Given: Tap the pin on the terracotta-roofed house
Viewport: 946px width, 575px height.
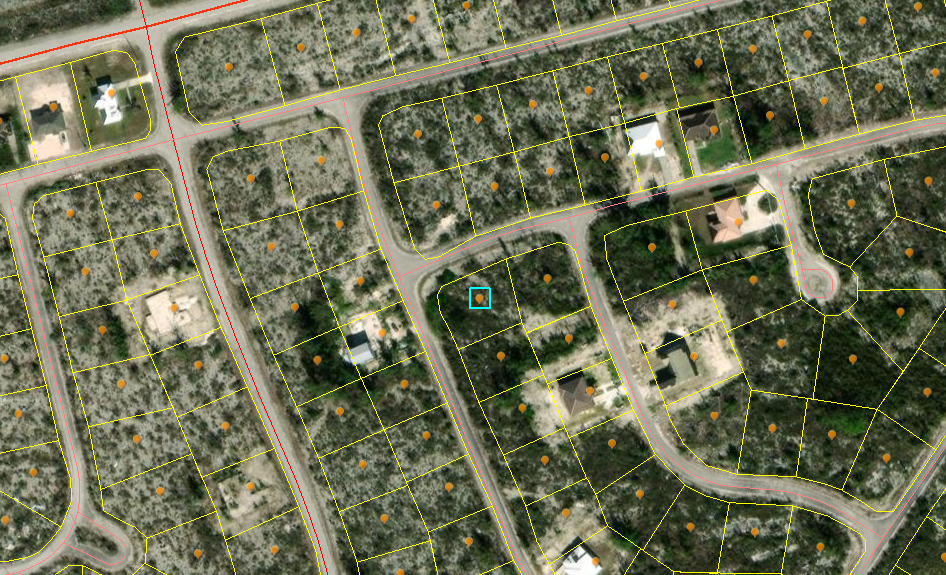Looking at the screenshot, I should [738, 222].
